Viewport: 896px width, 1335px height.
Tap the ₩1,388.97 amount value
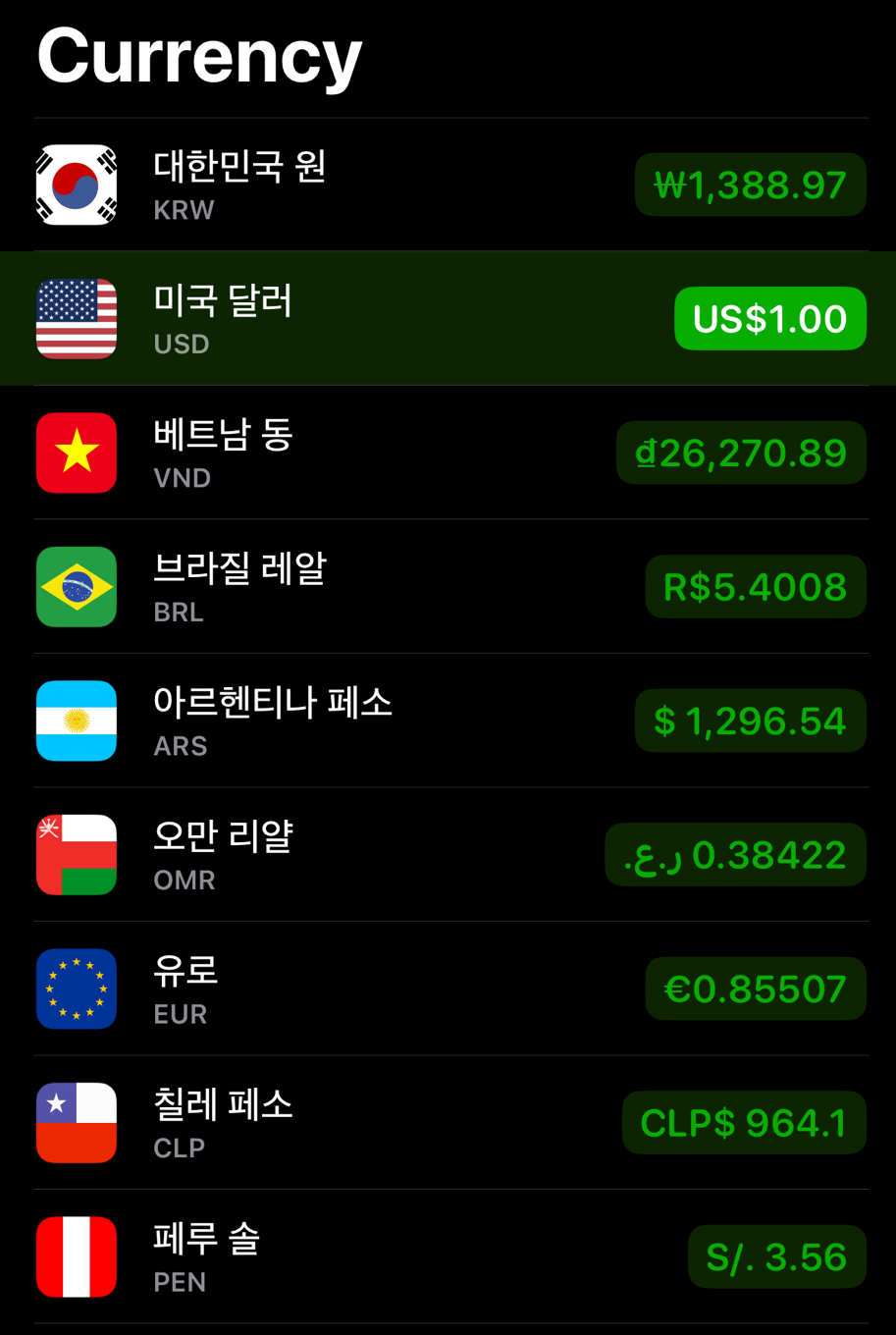[751, 185]
